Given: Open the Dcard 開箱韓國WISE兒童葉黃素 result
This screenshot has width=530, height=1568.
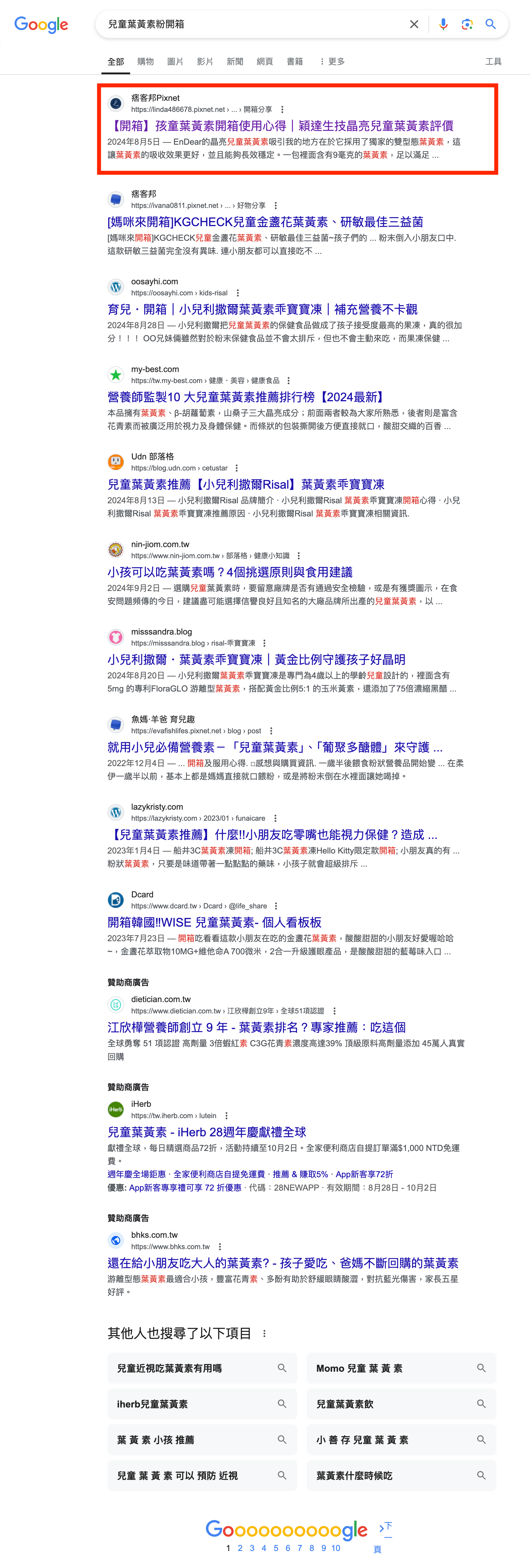Looking at the screenshot, I should [x=215, y=922].
